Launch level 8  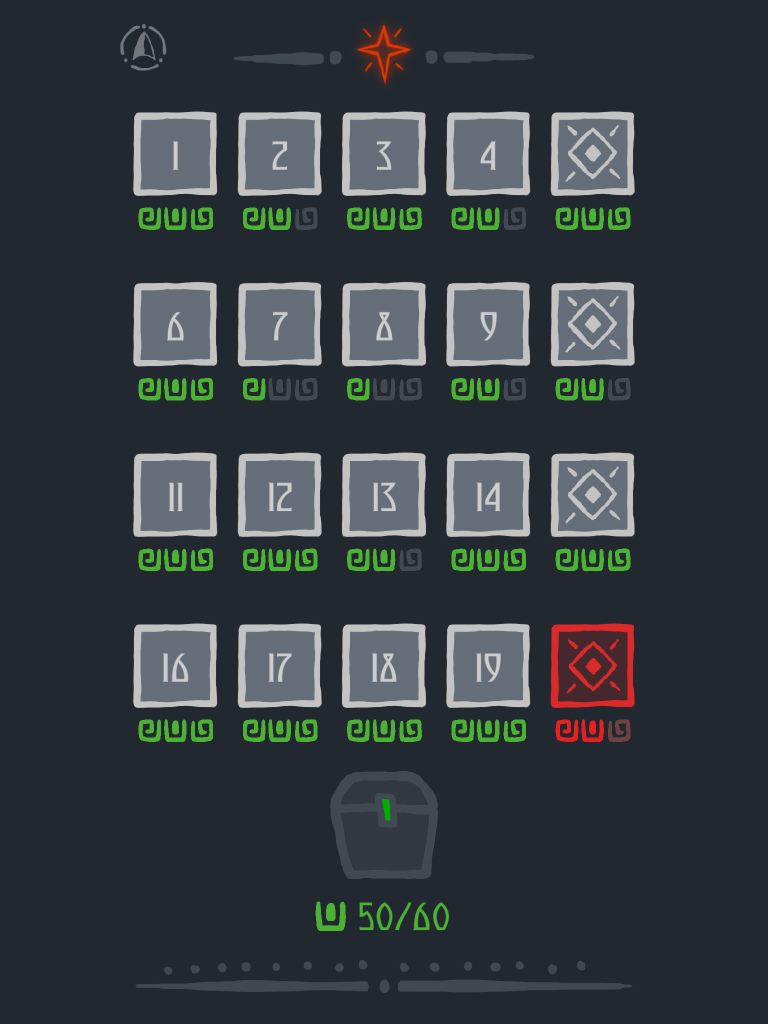coord(384,325)
